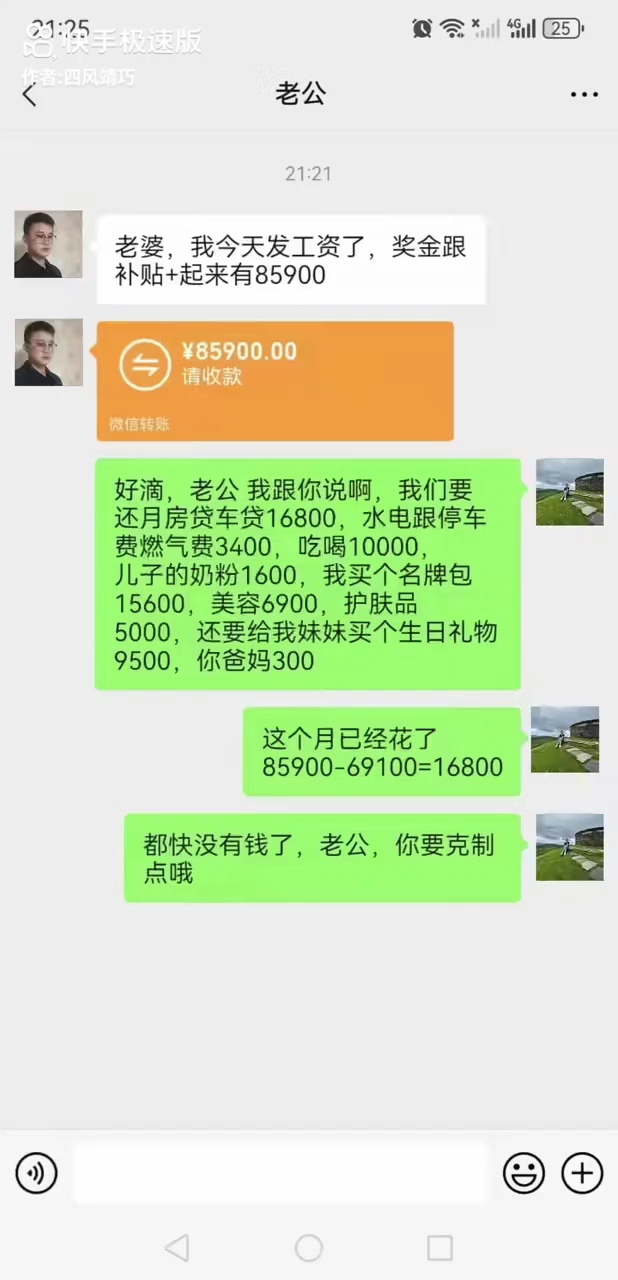Open the chat overflow menu
618x1280 pixels.
coord(584,95)
